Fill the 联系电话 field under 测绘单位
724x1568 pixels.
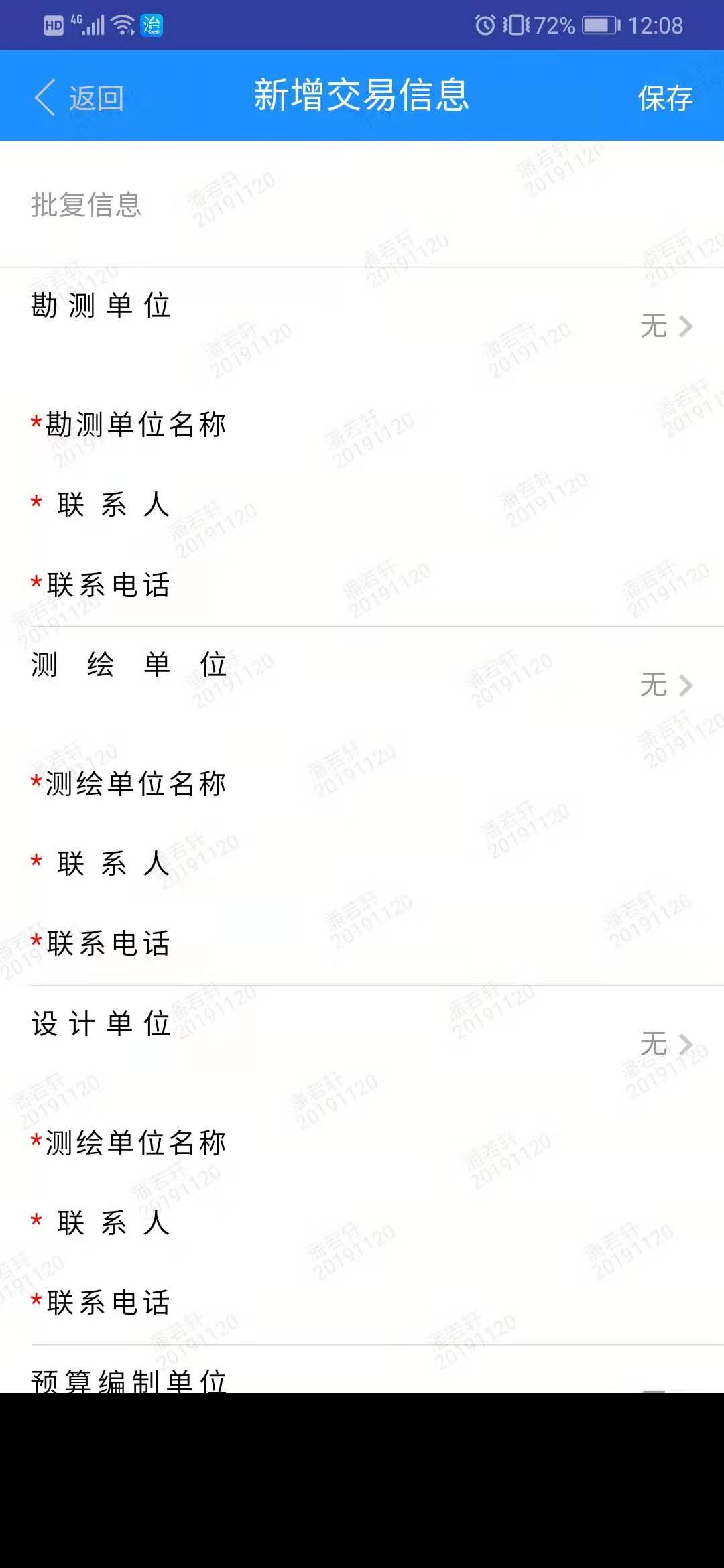tap(362, 943)
